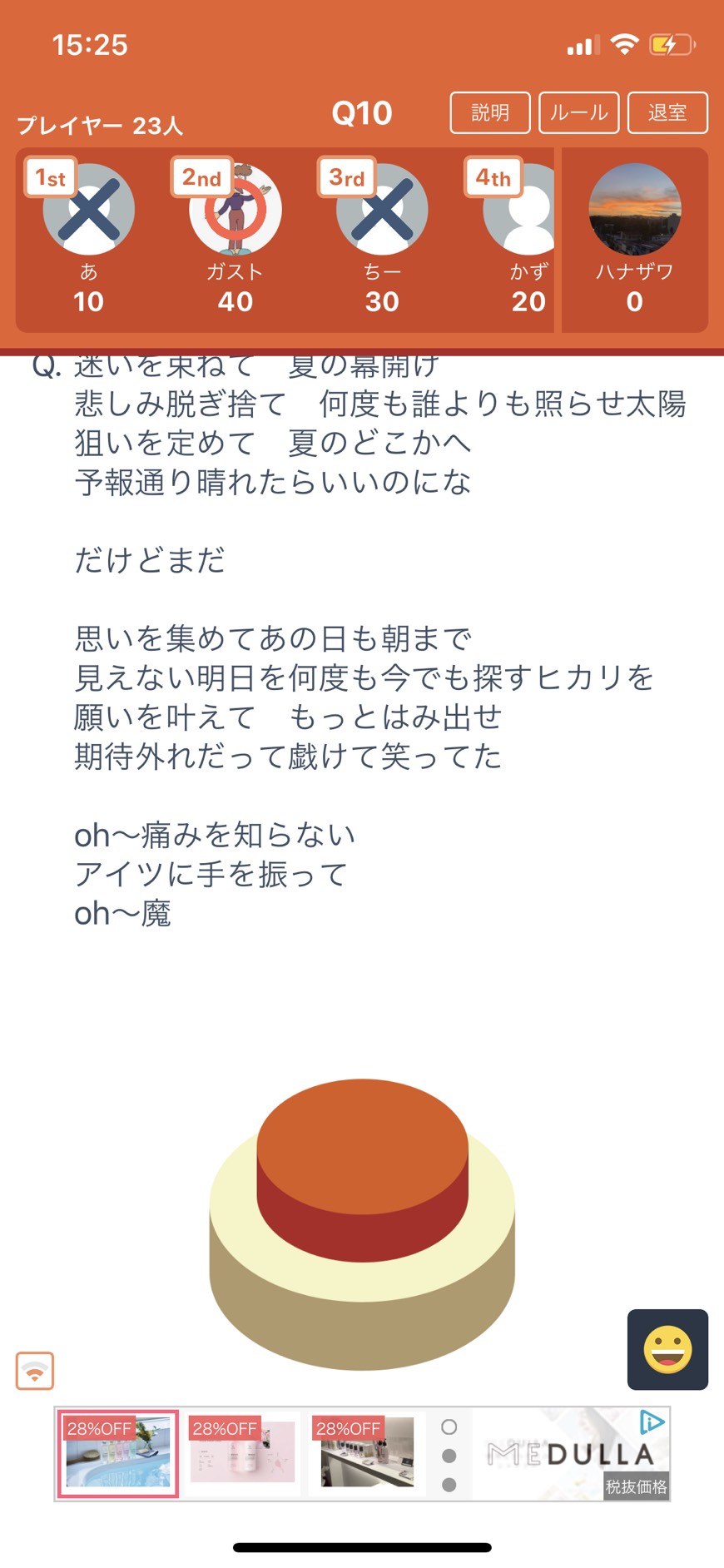This screenshot has height=1568, width=724.
Task: Leave the room with 退室
Action: point(667,112)
